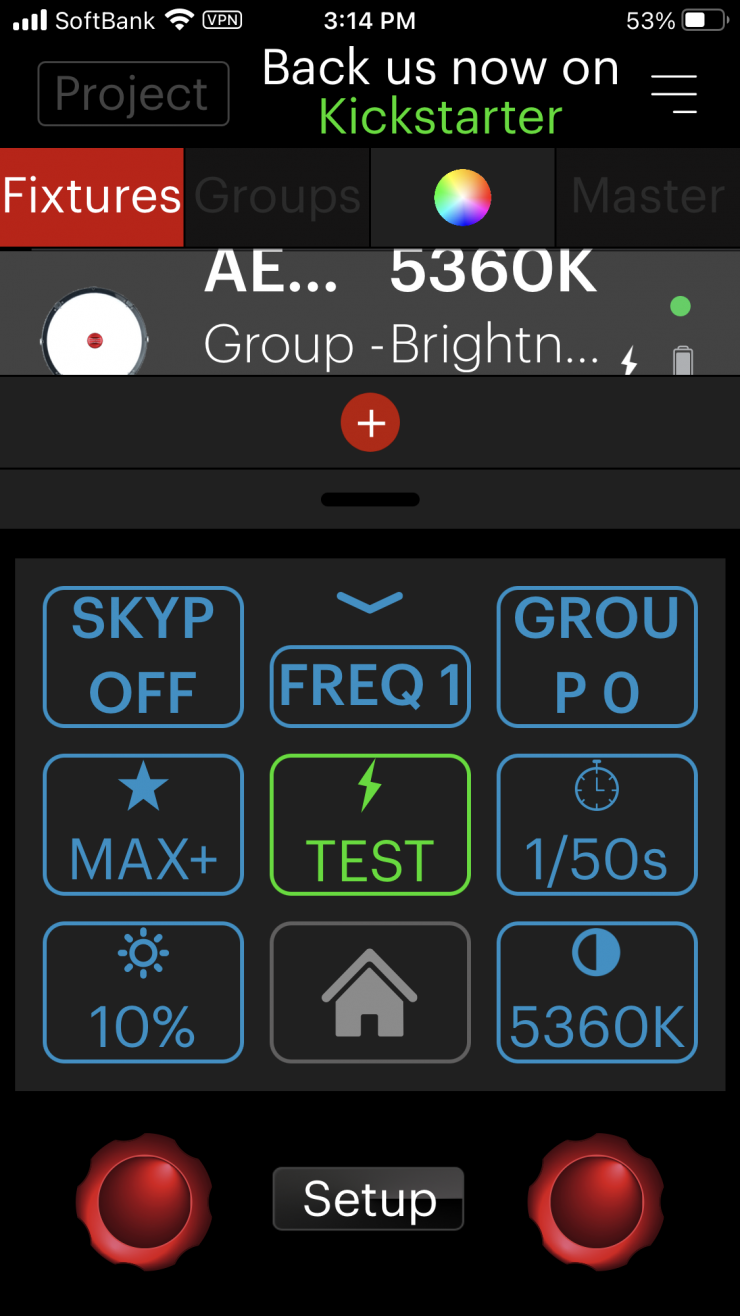This screenshot has height=1316, width=740.
Task: Adjust the 5360K color temperature button
Action: click(597, 992)
